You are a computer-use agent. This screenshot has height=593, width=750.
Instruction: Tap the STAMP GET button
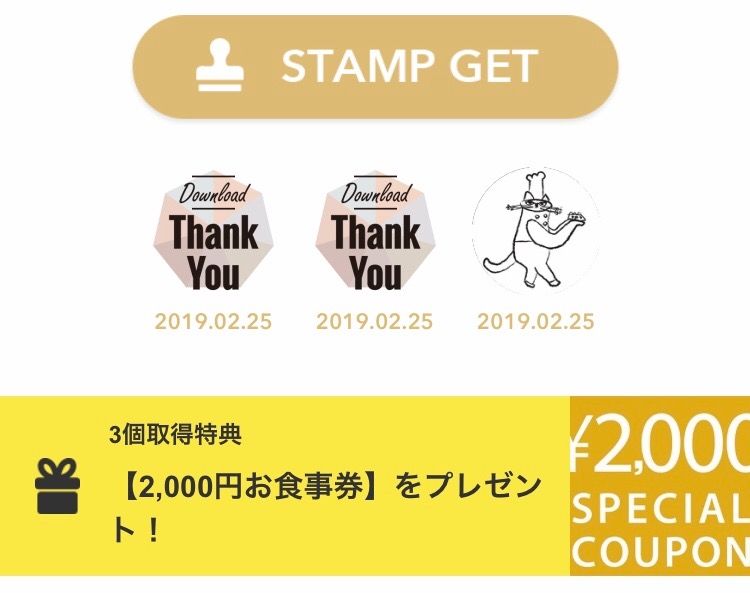(375, 67)
